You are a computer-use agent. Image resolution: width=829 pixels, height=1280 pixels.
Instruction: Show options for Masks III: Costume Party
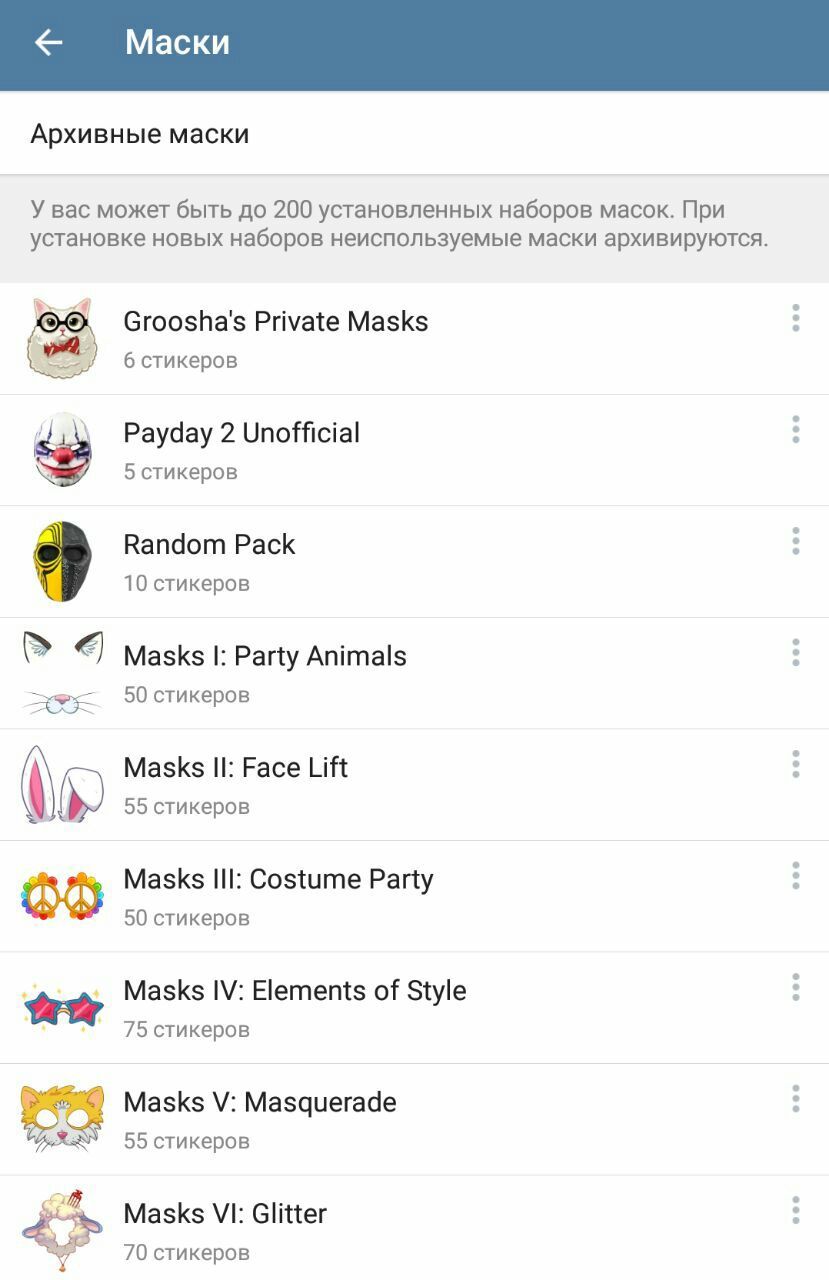[x=796, y=876]
